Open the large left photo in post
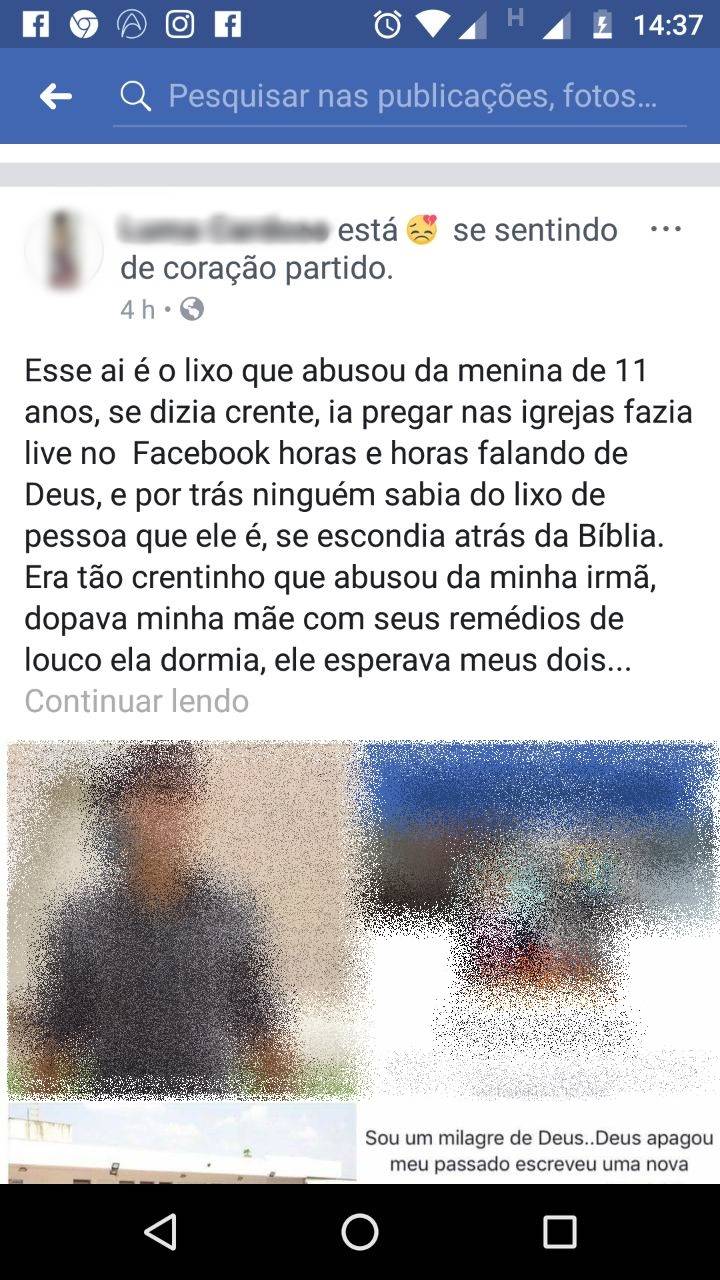 pos(182,918)
